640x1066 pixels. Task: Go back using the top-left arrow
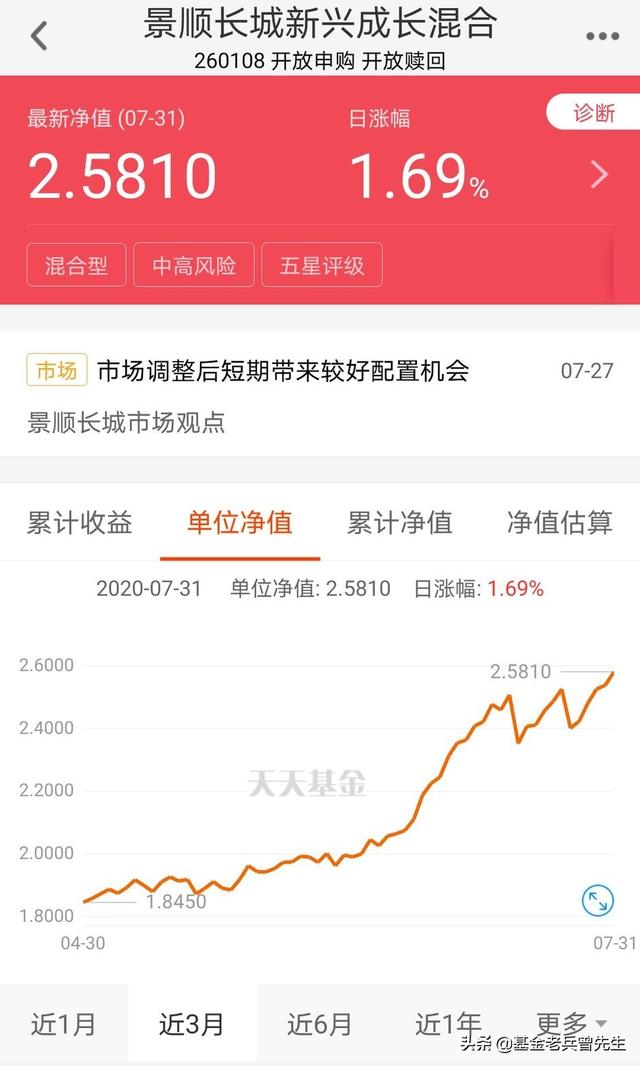click(x=39, y=37)
